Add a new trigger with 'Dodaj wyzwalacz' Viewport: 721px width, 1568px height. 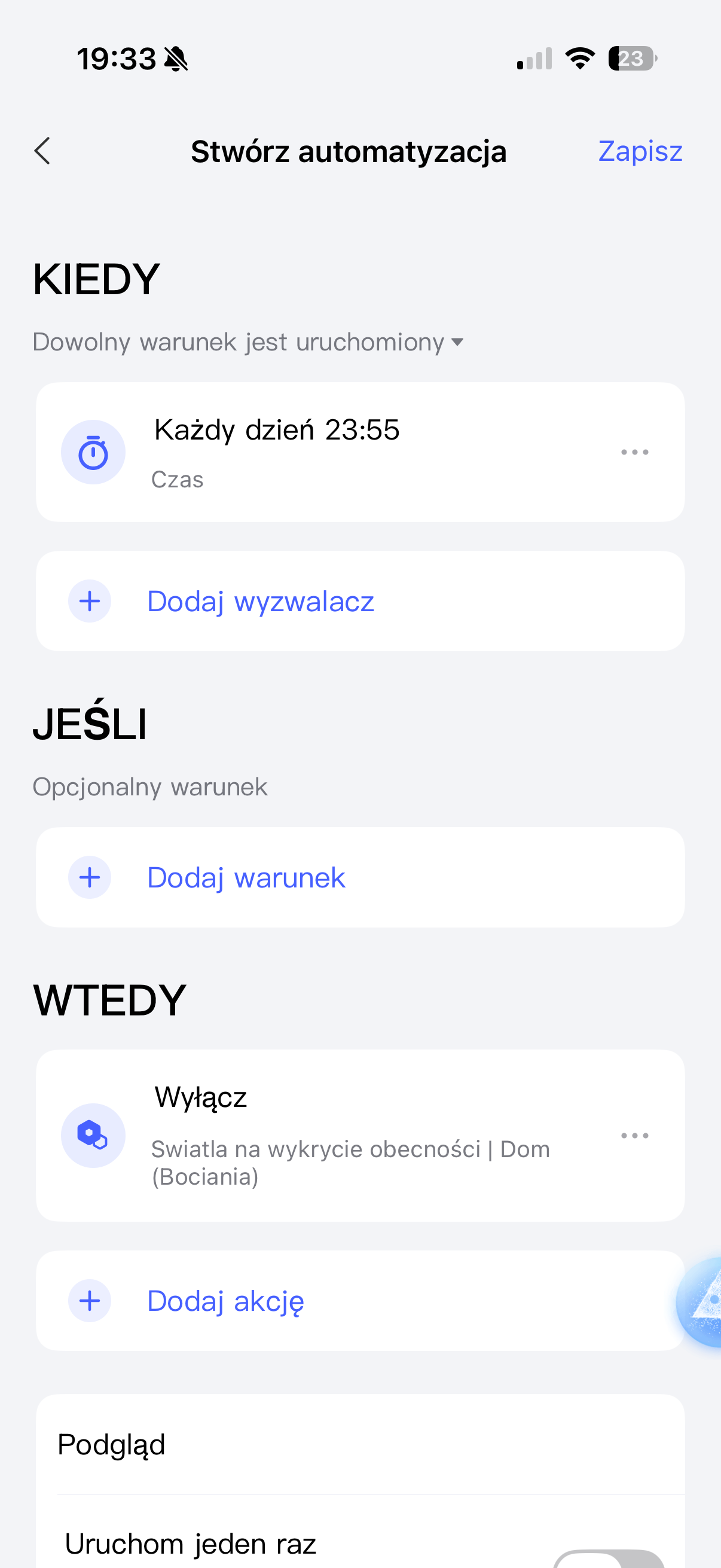(x=261, y=602)
